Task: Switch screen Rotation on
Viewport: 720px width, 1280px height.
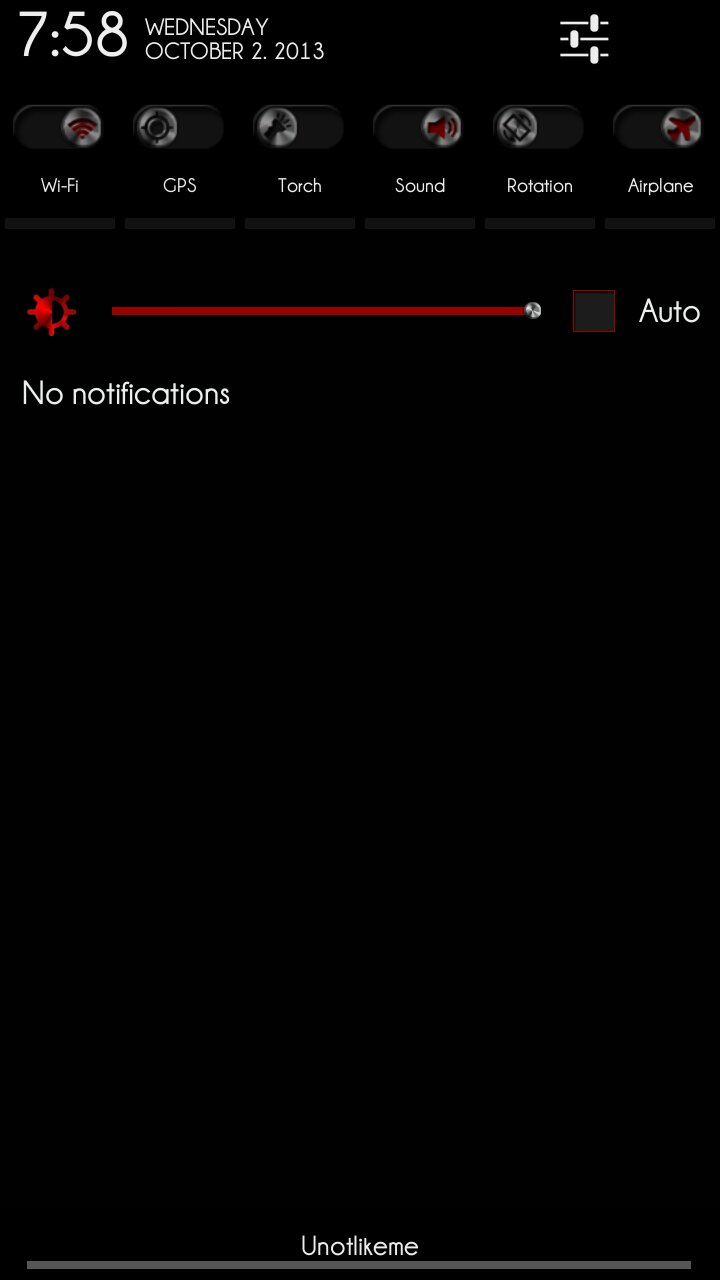Action: (x=539, y=128)
